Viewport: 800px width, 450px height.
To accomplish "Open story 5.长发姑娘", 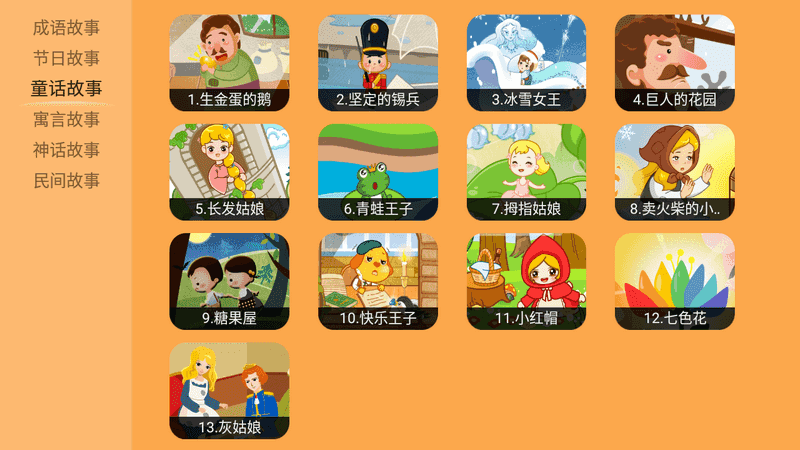I will 229,171.
